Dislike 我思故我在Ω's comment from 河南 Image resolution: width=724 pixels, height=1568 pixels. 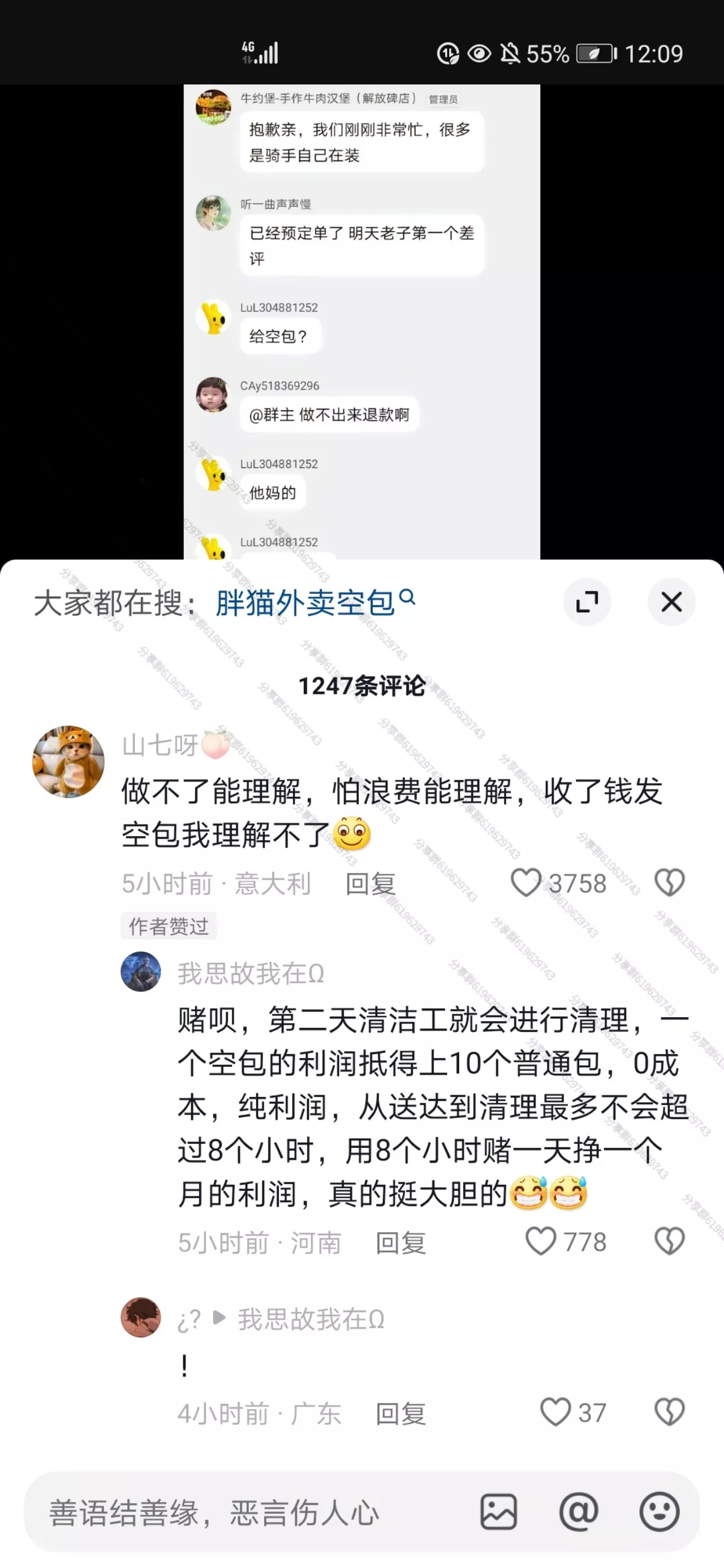(669, 1242)
